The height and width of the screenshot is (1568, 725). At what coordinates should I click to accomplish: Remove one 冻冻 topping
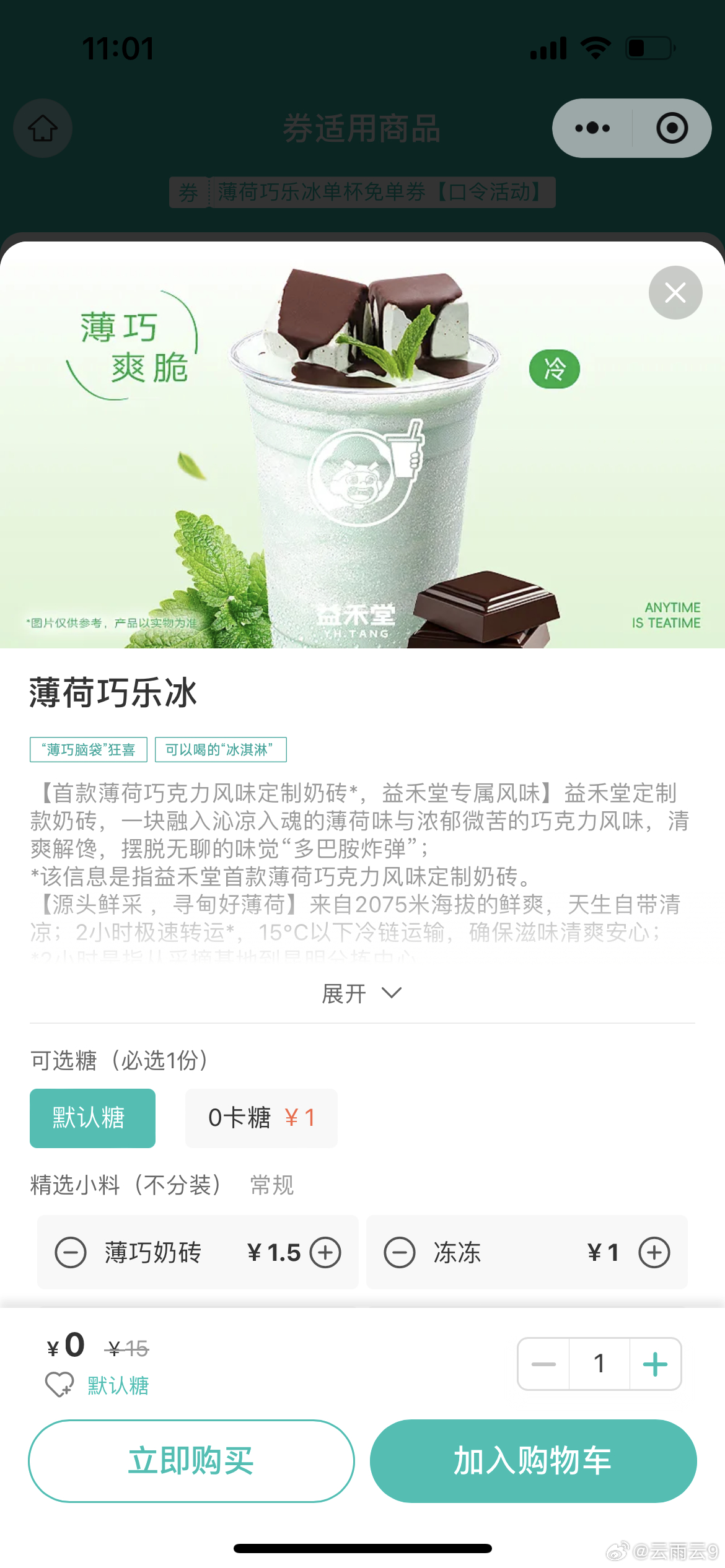tap(400, 1252)
